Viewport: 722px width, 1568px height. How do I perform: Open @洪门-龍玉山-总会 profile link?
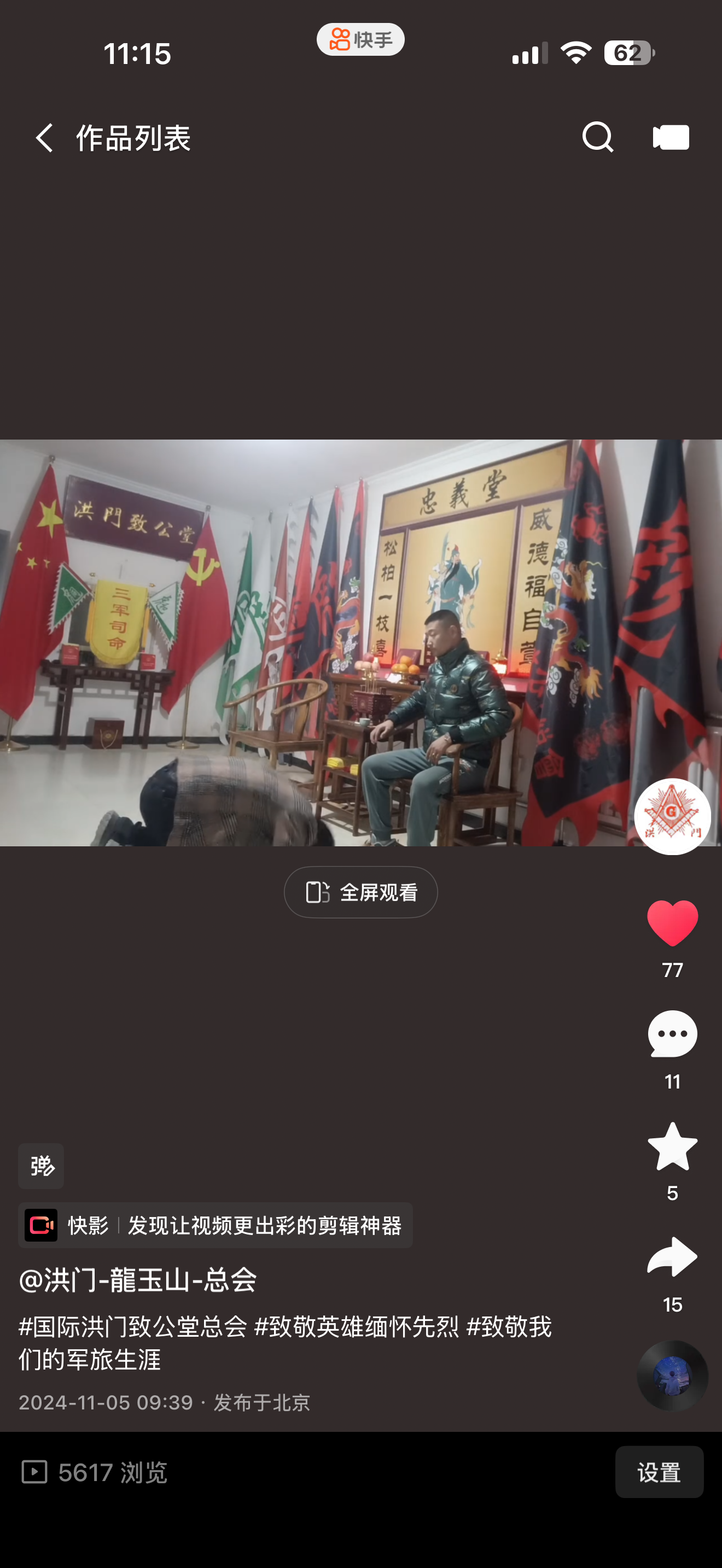pos(138,1279)
